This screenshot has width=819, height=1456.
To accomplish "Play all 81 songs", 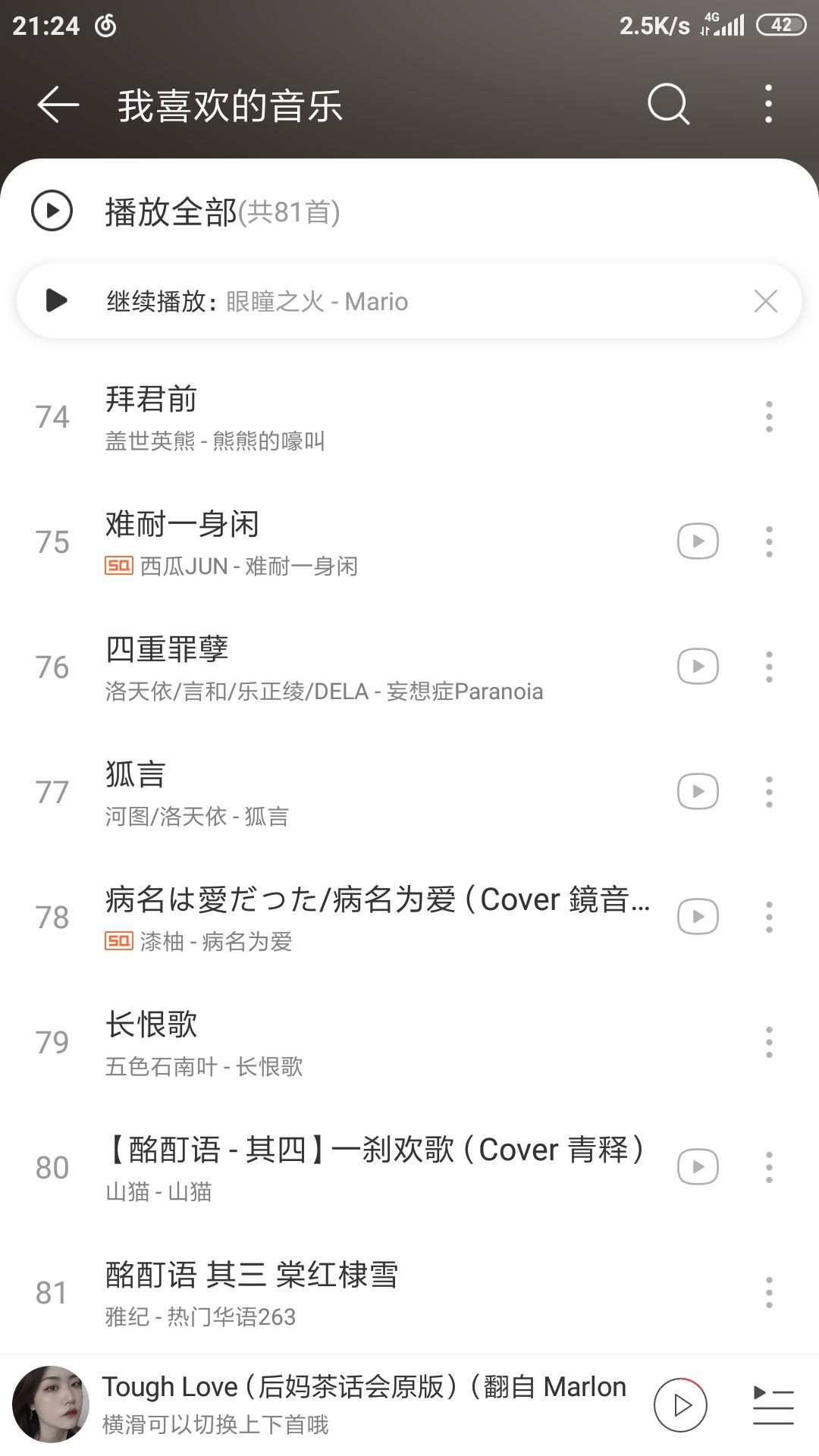I will point(52,211).
